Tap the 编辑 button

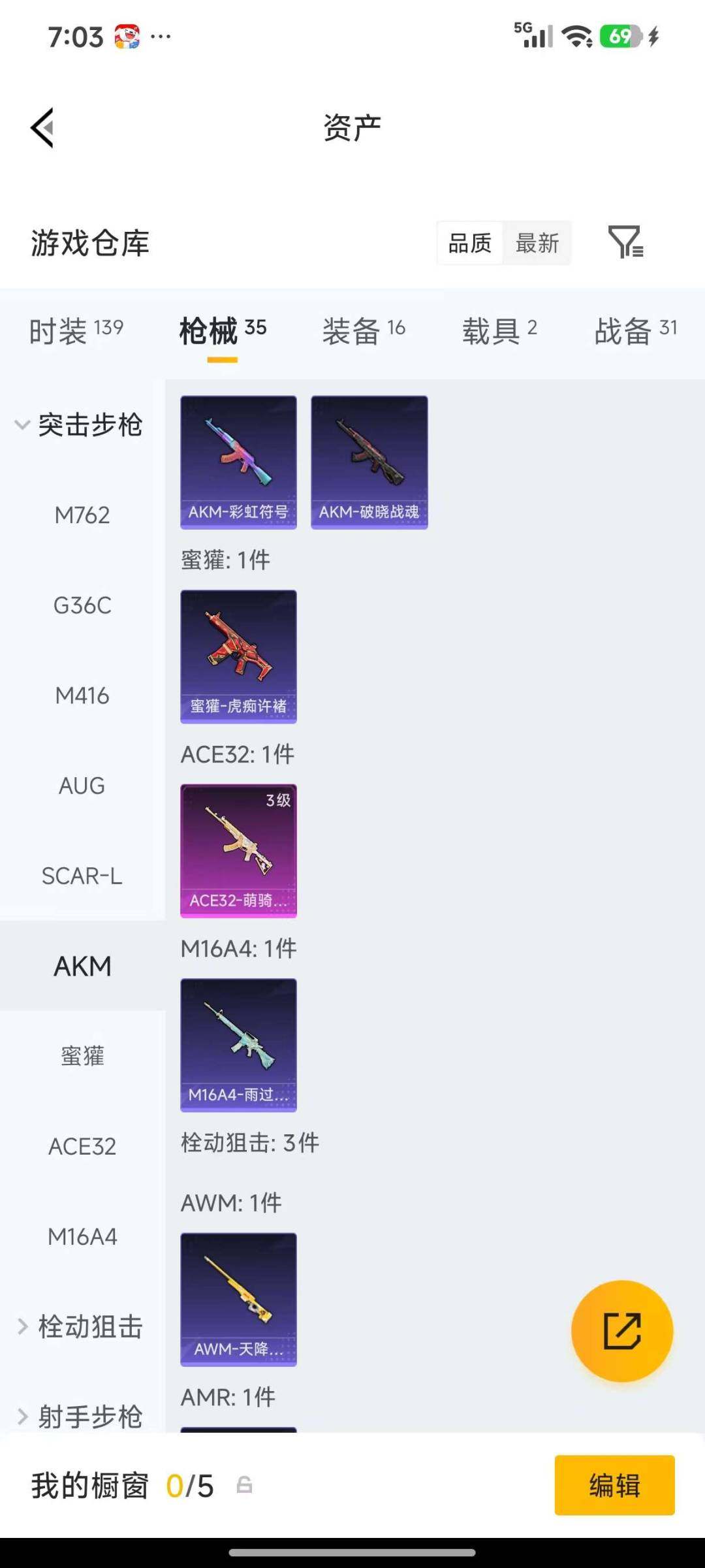pyautogui.click(x=614, y=1486)
